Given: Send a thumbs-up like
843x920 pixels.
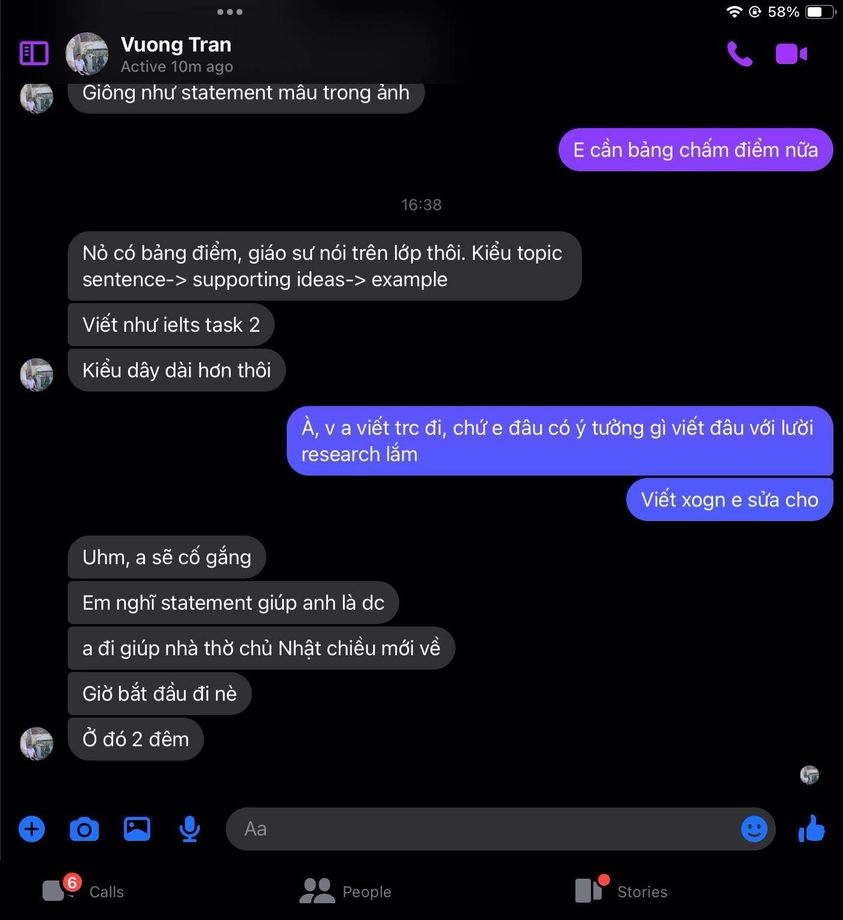Looking at the screenshot, I should pos(811,829).
